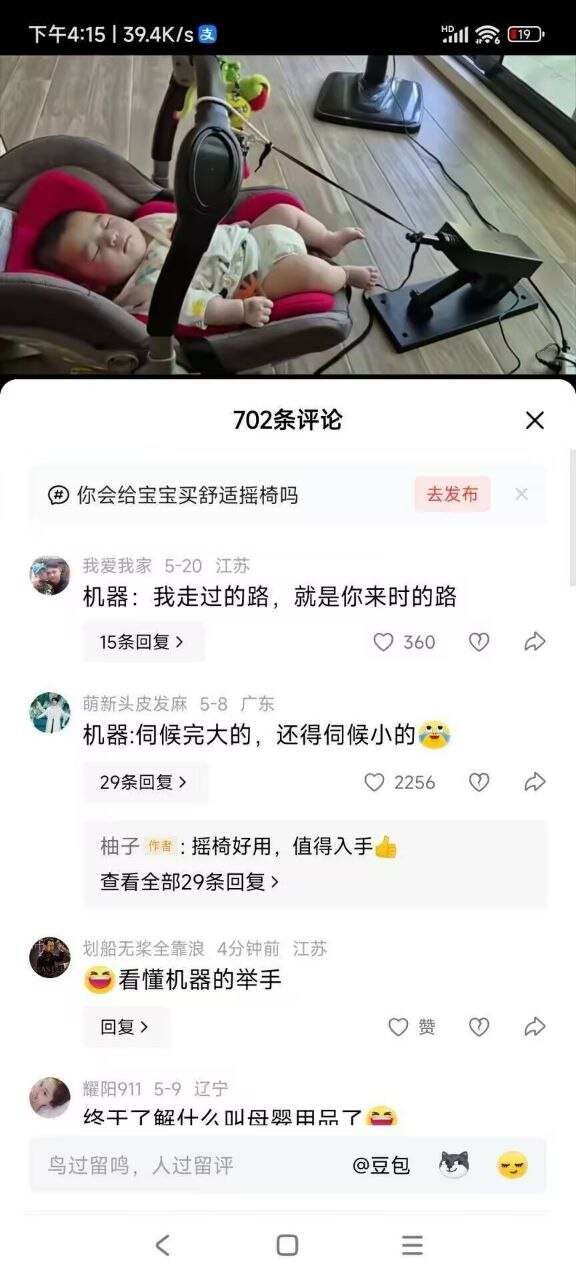Like 划船无桨全靠浪's comment
The width and height of the screenshot is (576, 1280).
point(412,1027)
